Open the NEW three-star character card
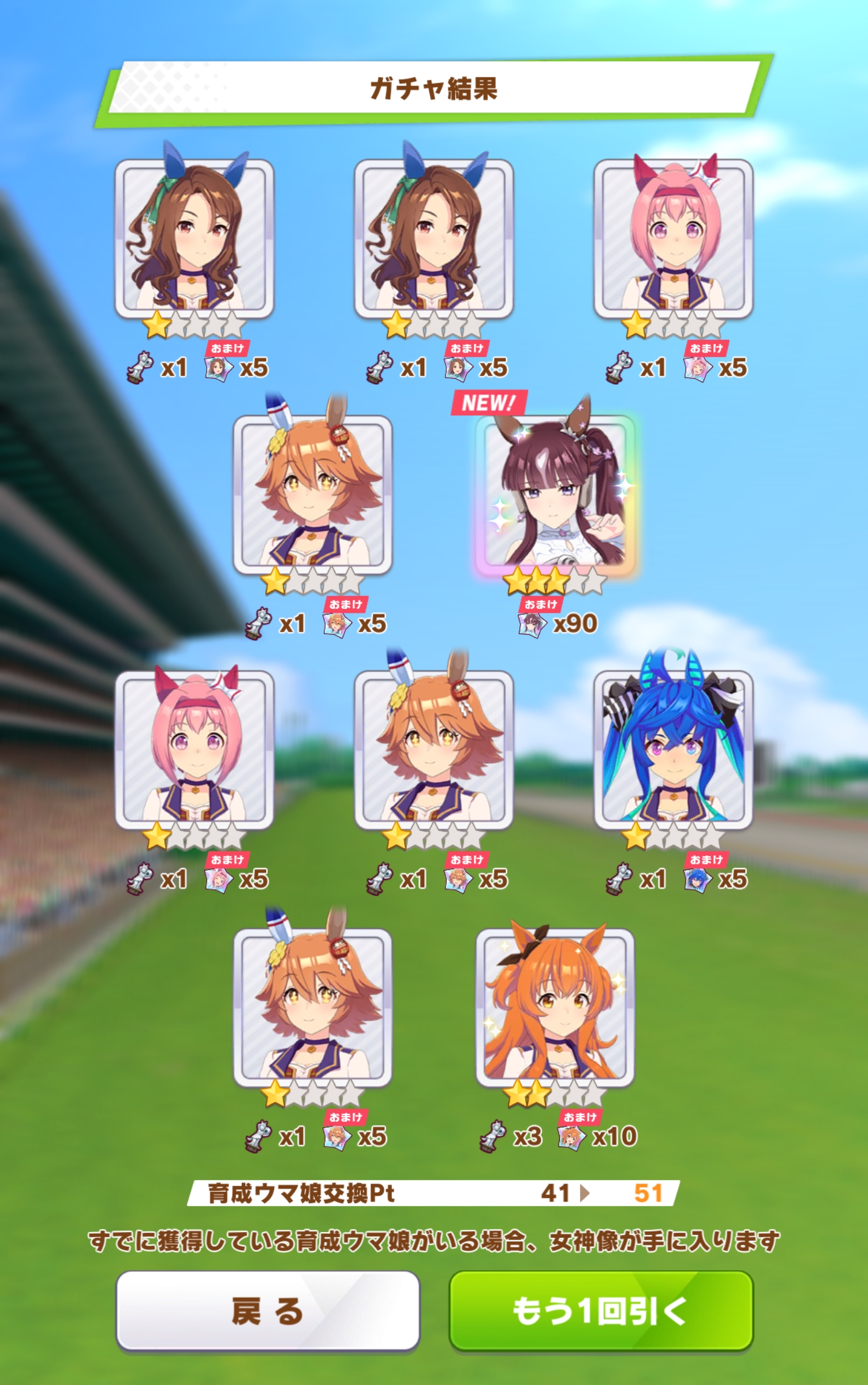This screenshot has width=868, height=1385. coord(555,494)
